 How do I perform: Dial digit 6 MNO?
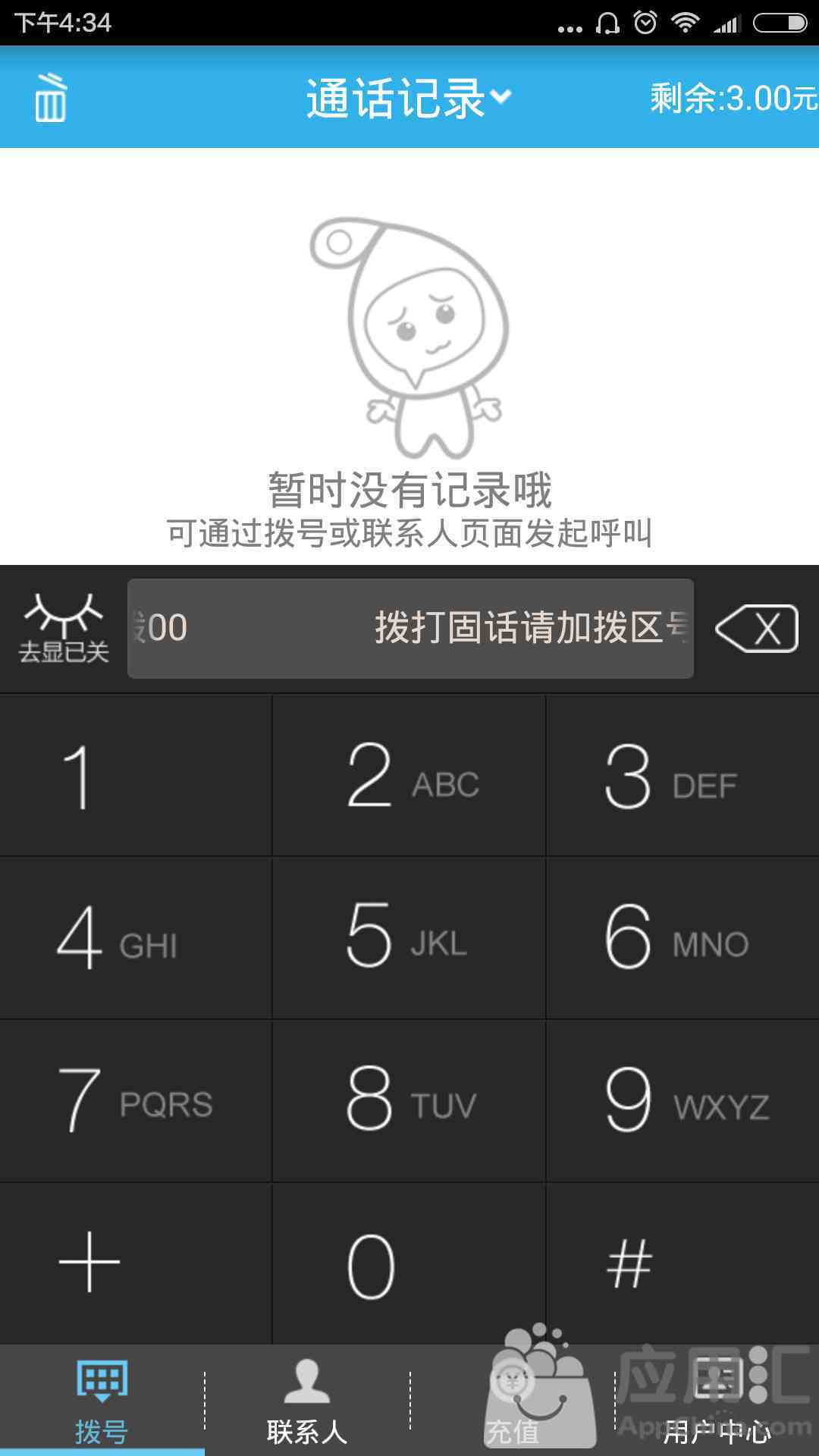click(x=682, y=938)
